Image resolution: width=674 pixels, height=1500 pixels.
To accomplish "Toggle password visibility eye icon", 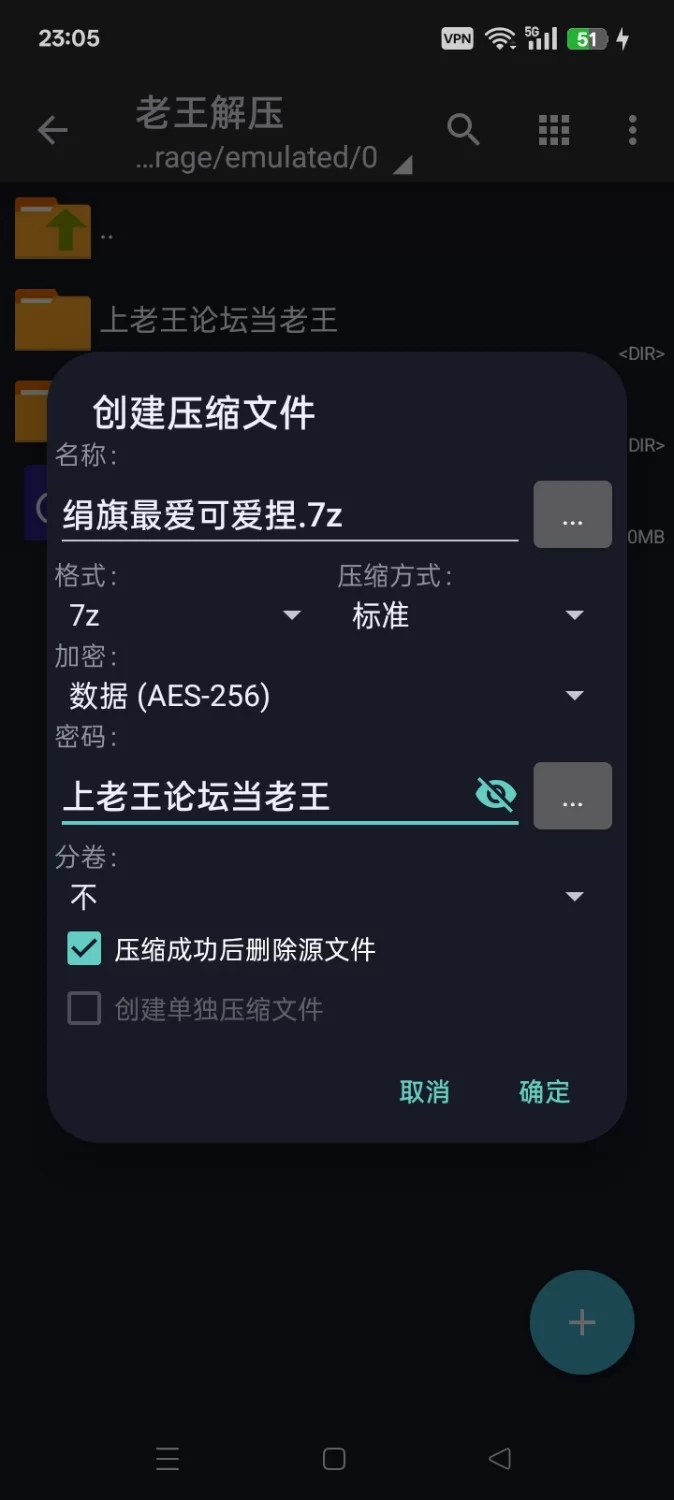I will (x=495, y=795).
